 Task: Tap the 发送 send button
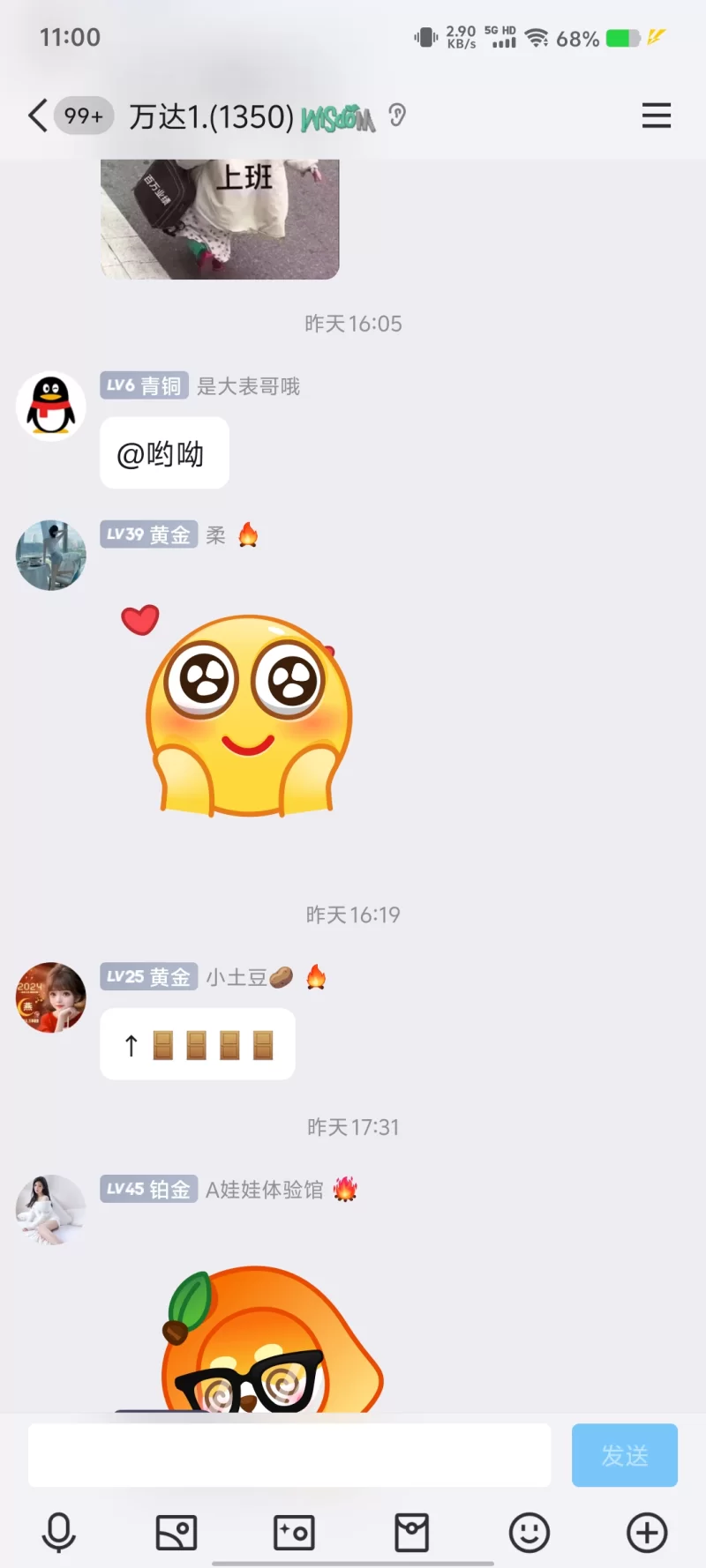coord(624,1455)
